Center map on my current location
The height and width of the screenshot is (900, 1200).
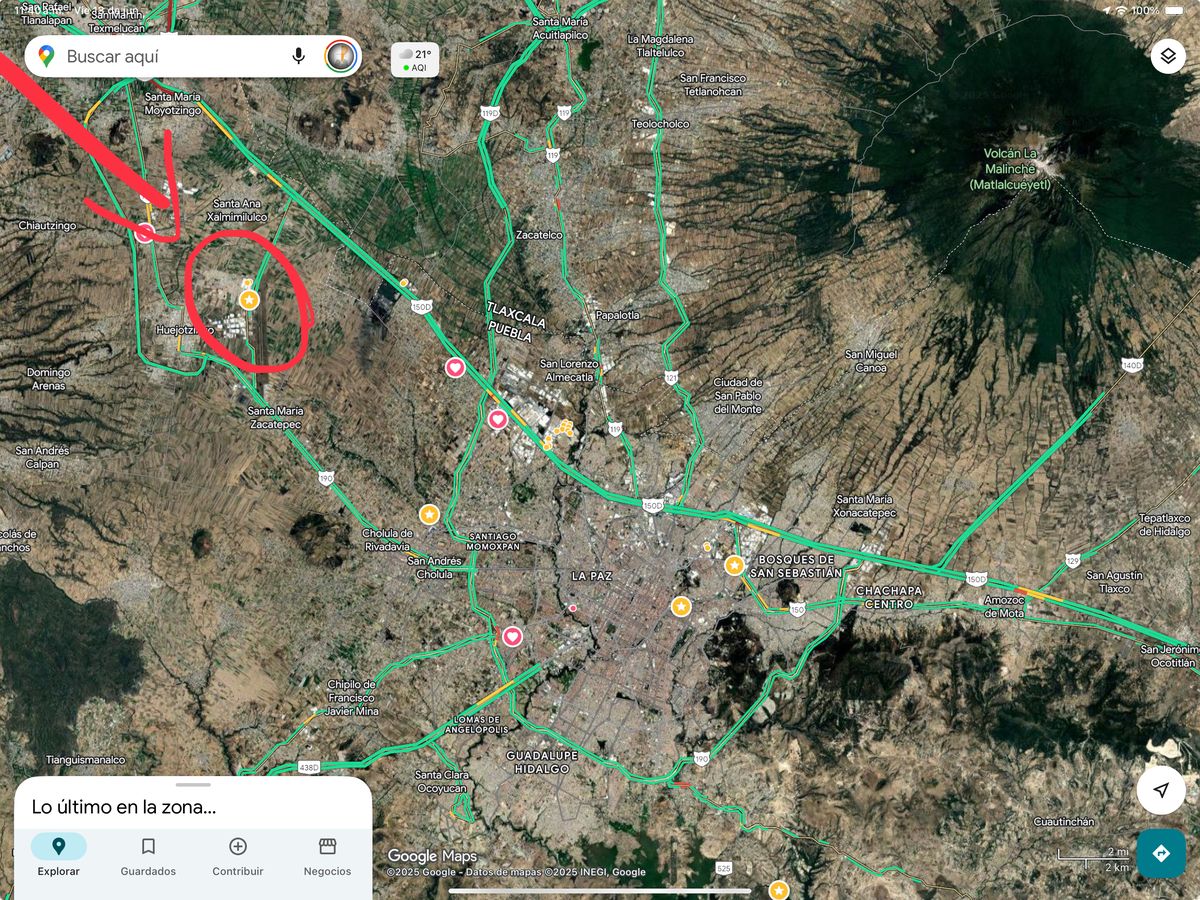pyautogui.click(x=1161, y=790)
